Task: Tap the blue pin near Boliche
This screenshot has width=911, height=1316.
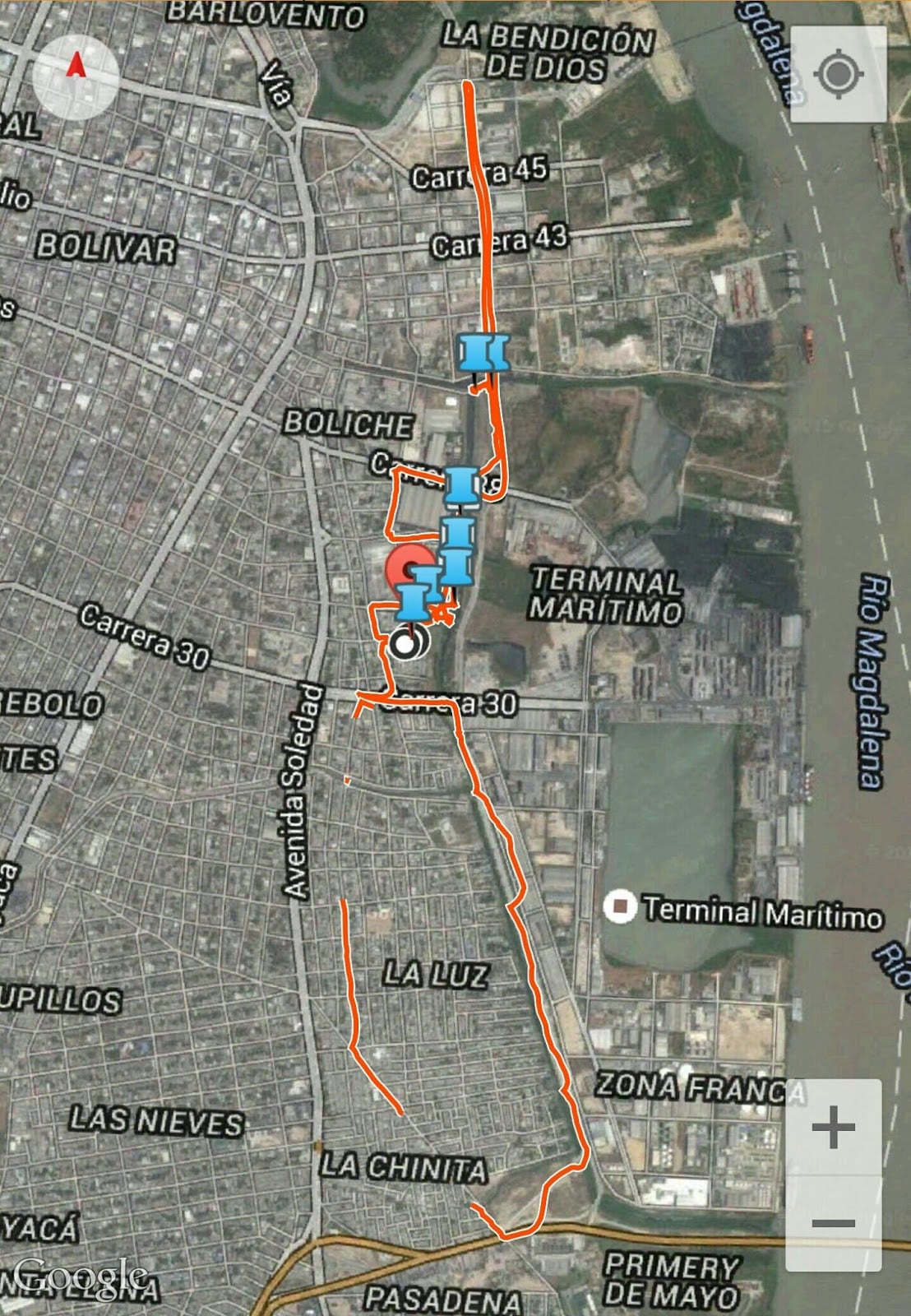Action: coord(462,485)
